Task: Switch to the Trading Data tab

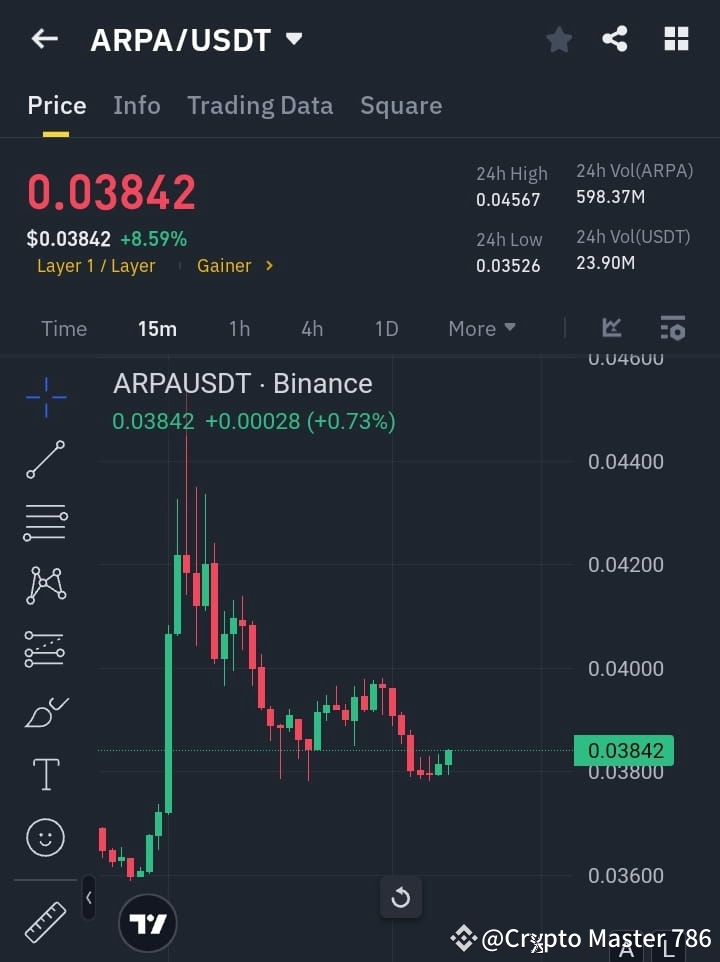Action: point(260,105)
